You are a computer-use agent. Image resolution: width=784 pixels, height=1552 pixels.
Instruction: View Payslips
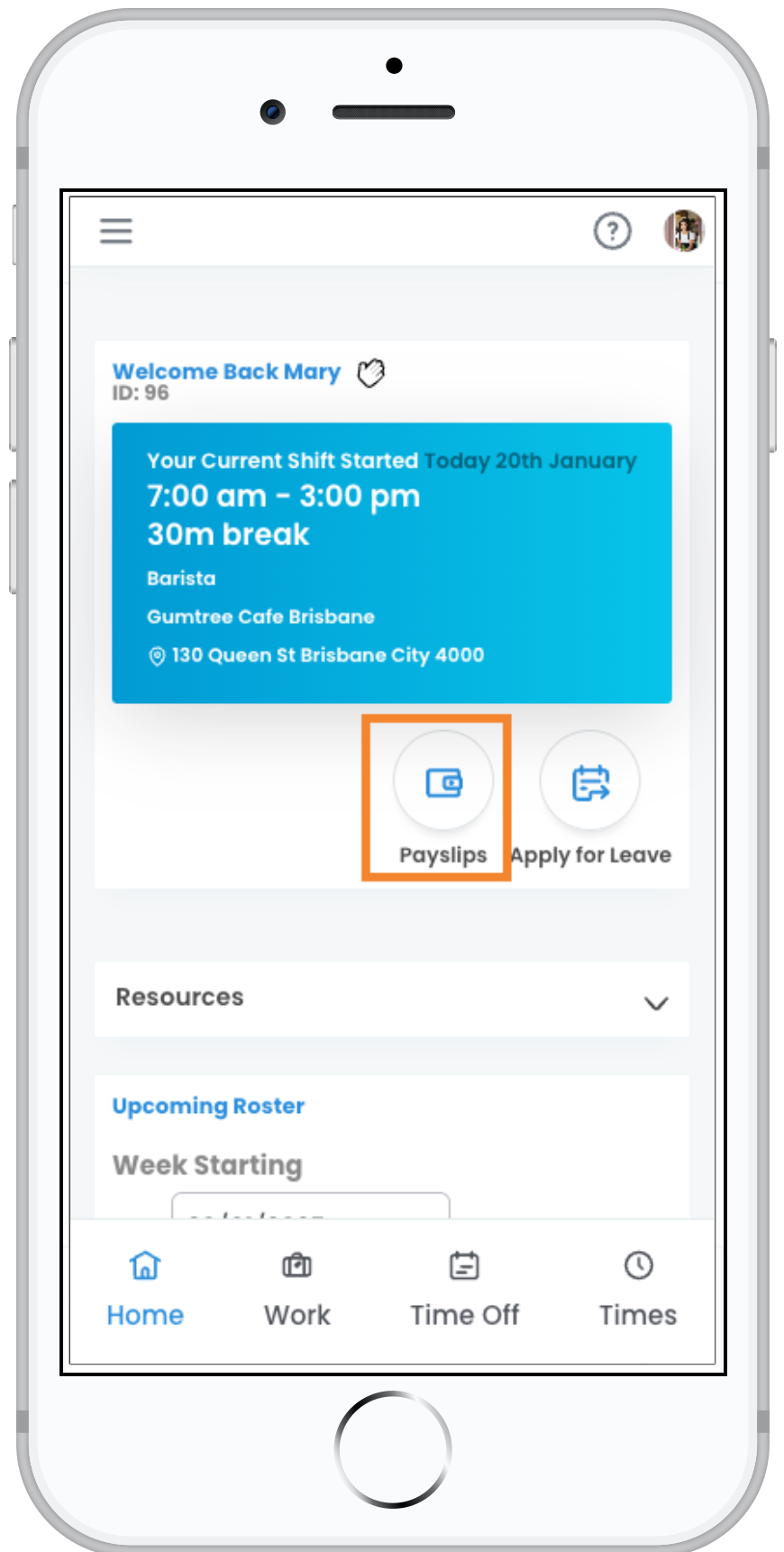443,782
